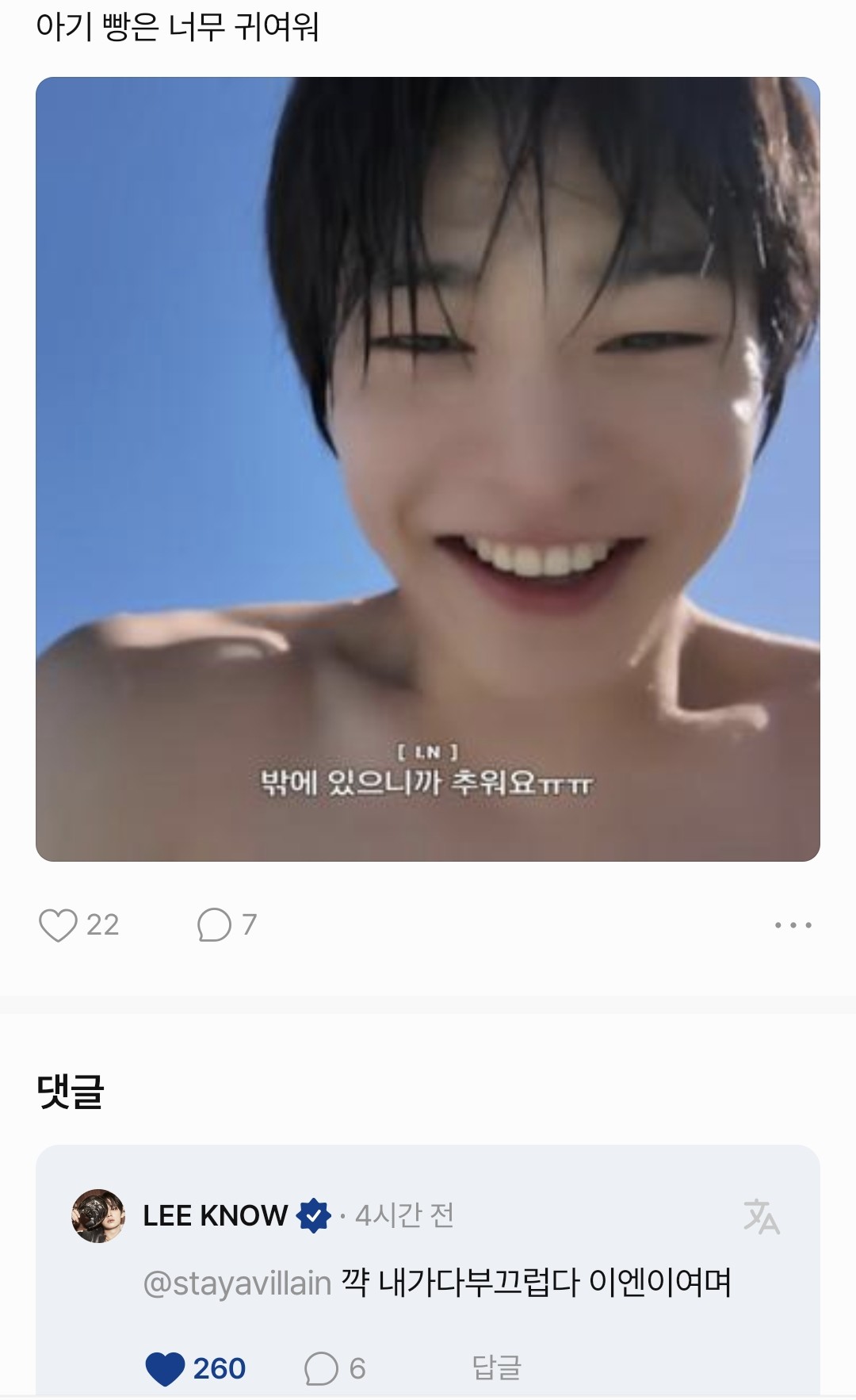This screenshot has height=1400, width=856.
Task: View the 6 replies to LEE KNOW's comment
Action: [x=322, y=1368]
